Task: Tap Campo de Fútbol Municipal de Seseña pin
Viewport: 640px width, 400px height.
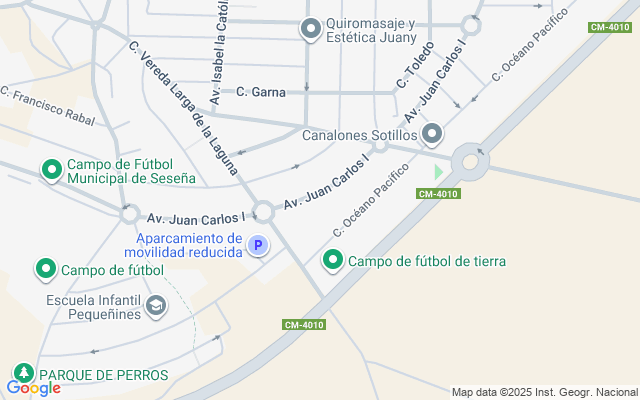Action: [x=52, y=170]
